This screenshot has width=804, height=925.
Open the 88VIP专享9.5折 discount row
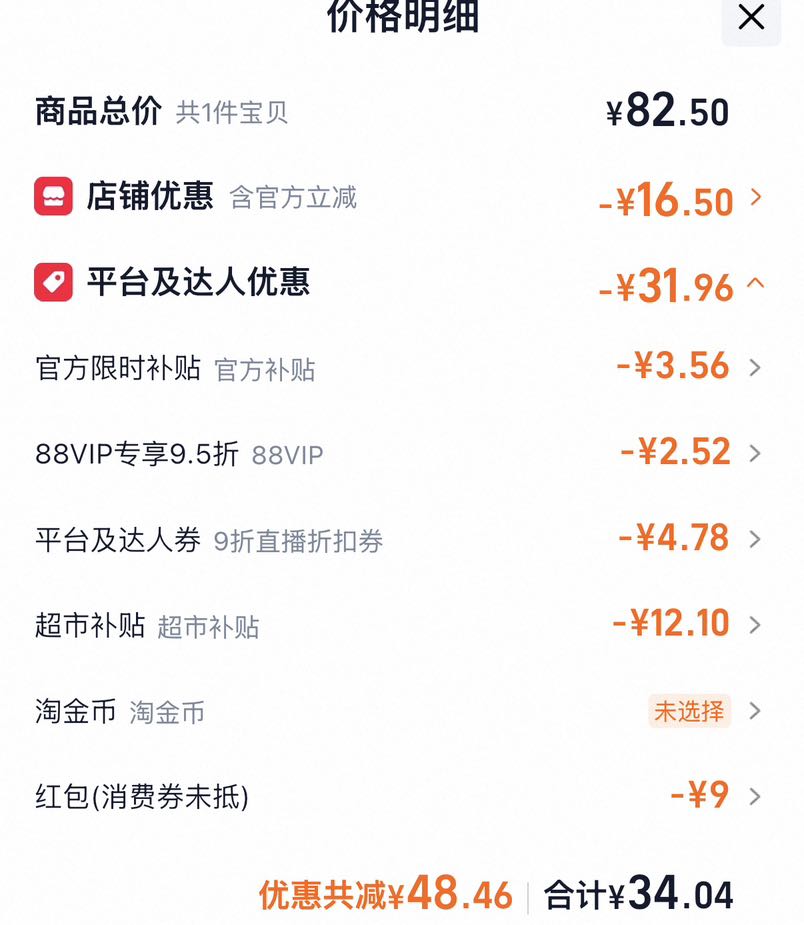pos(399,453)
